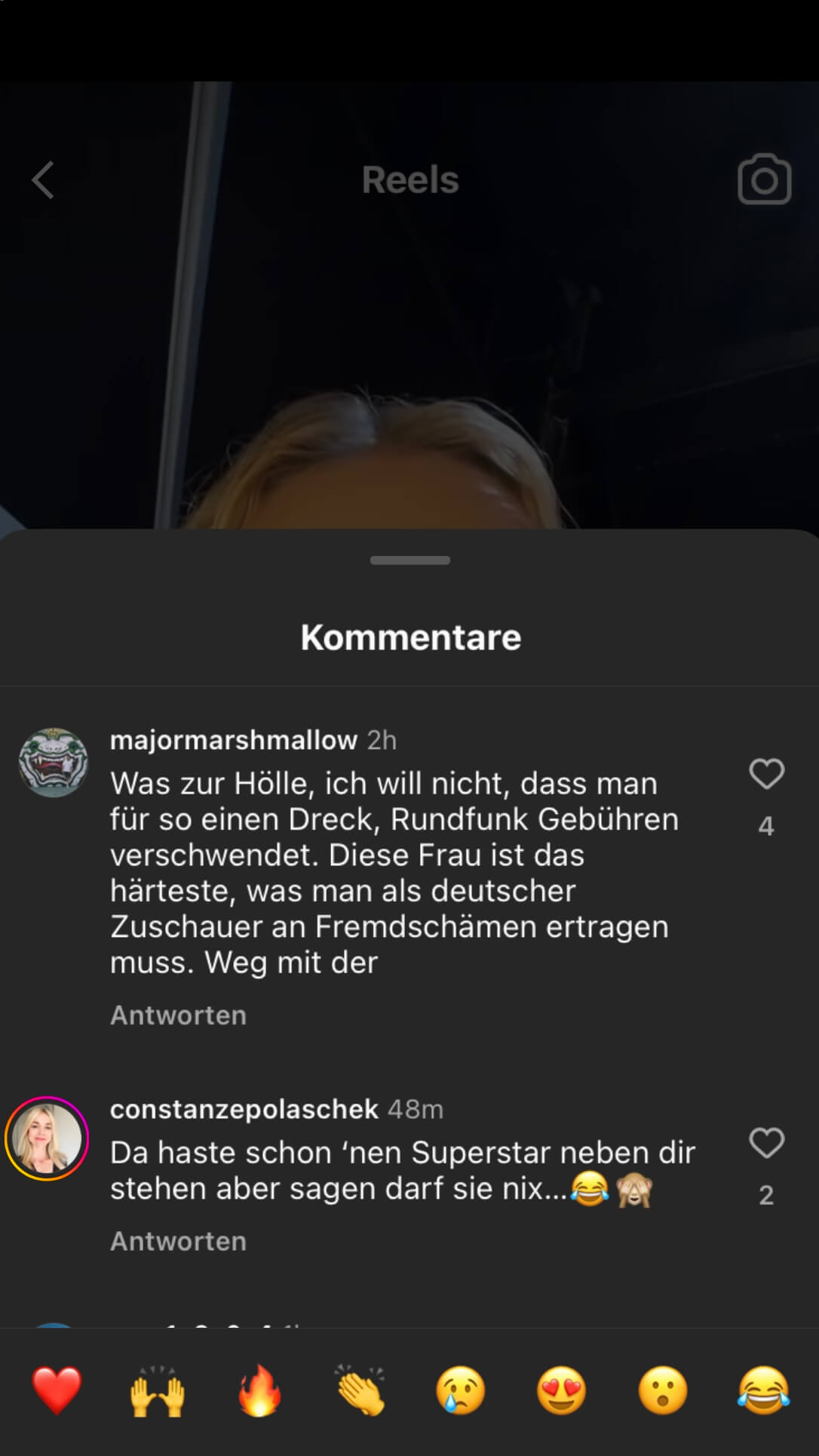Insert the surprised face emoji
Image resolution: width=819 pixels, height=1456 pixels.
pyautogui.click(x=663, y=1390)
